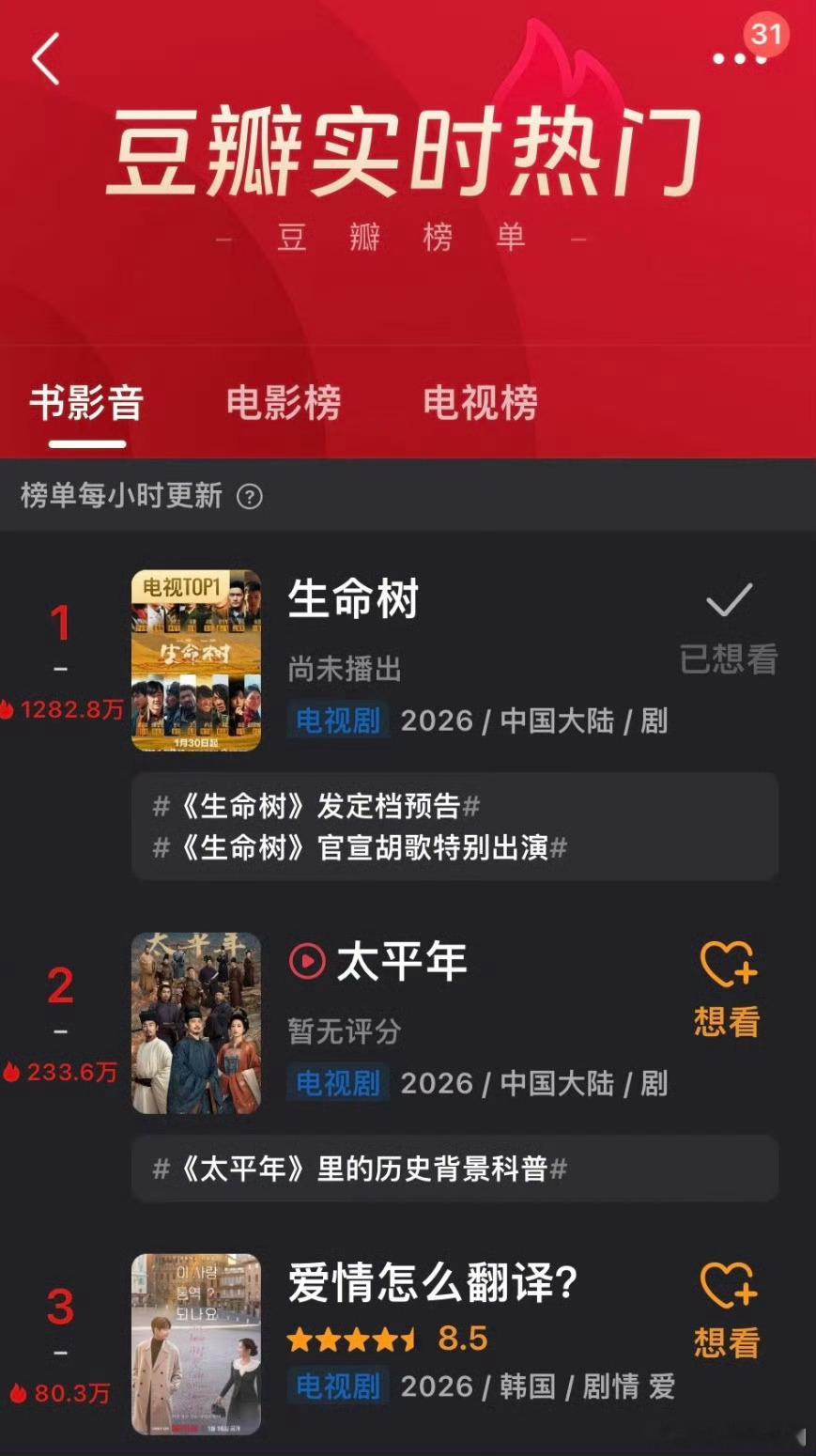Open the more options (...) menu
The image size is (816, 1456).
point(738,59)
